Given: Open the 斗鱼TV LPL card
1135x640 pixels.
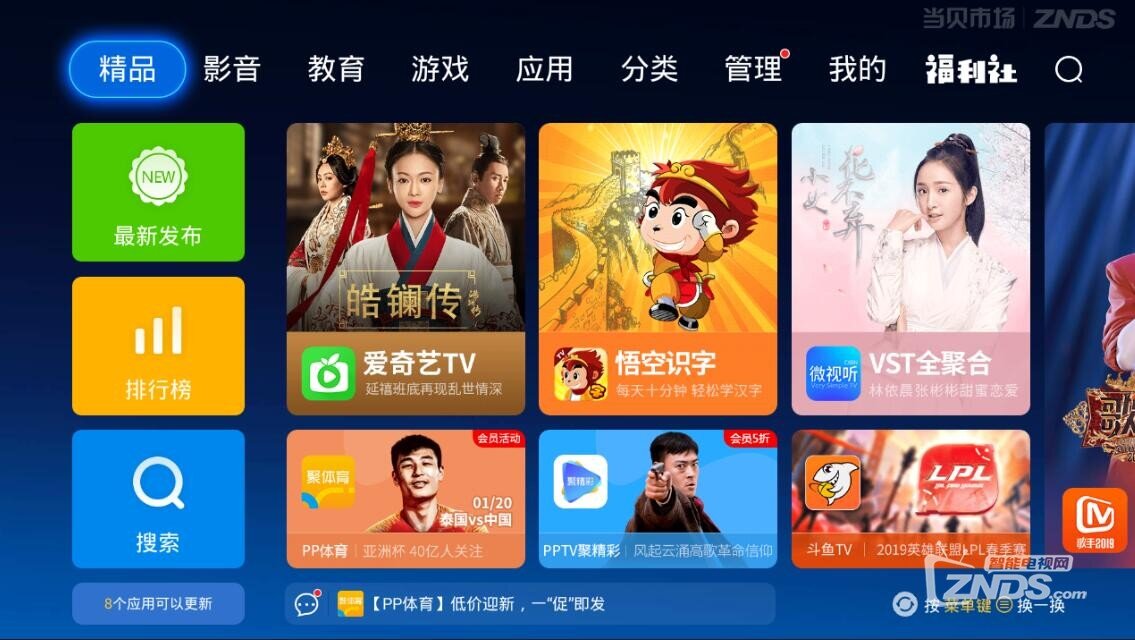Looking at the screenshot, I should click(x=910, y=499).
